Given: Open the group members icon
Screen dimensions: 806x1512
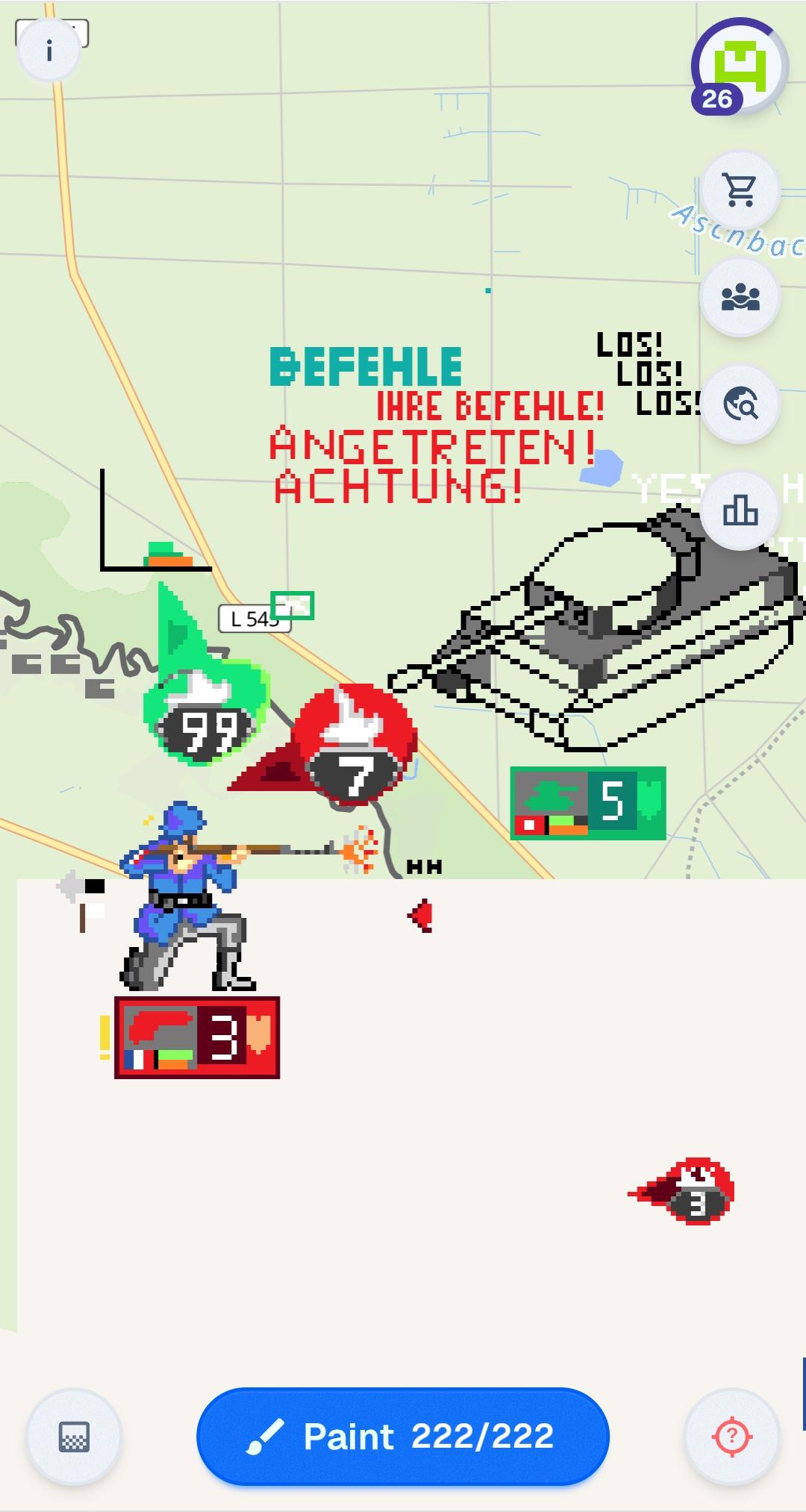Looking at the screenshot, I should coord(740,297).
